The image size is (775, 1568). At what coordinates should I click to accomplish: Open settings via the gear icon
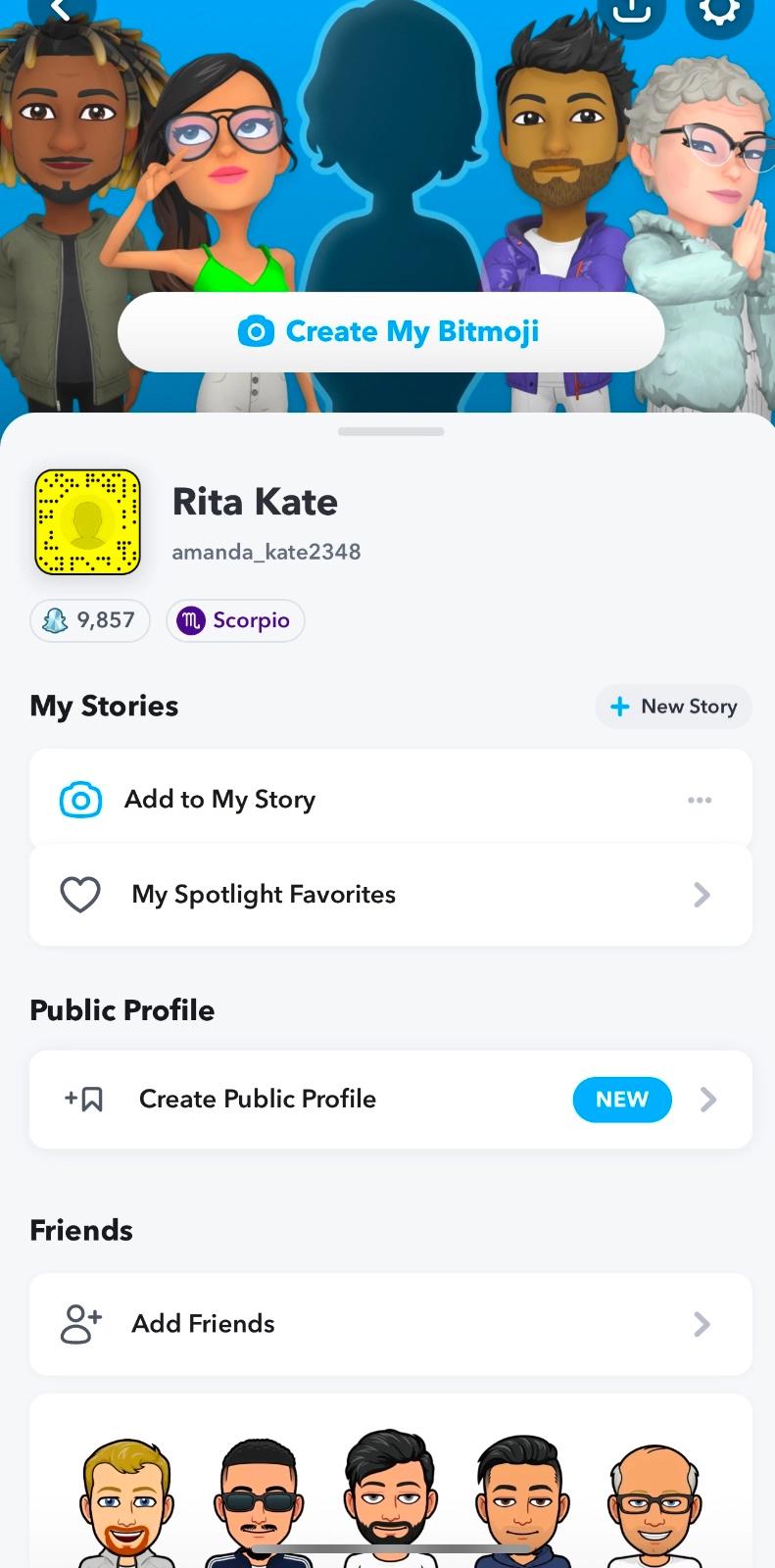pyautogui.click(x=718, y=10)
